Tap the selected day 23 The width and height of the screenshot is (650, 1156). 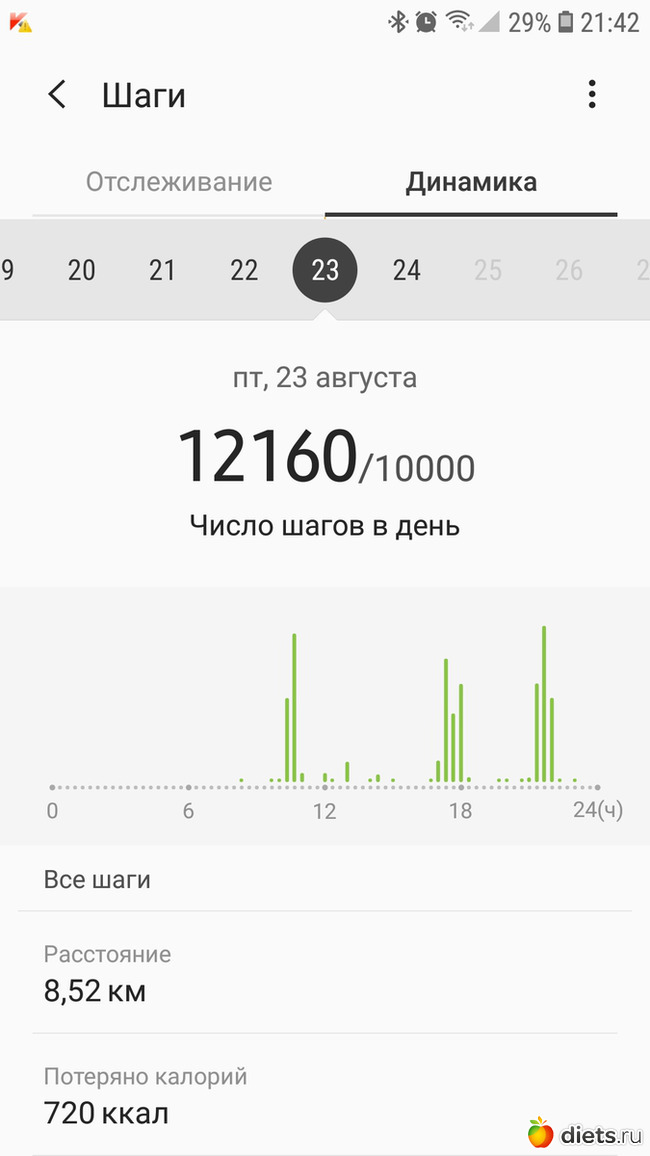(x=325, y=270)
